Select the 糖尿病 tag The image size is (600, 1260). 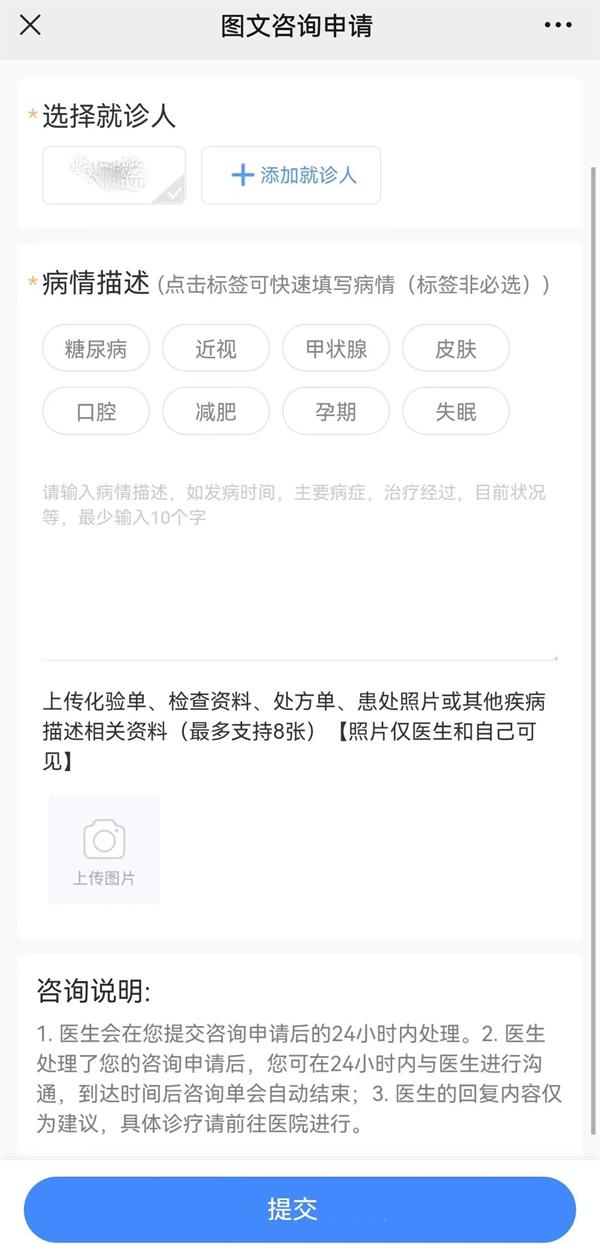tap(96, 349)
